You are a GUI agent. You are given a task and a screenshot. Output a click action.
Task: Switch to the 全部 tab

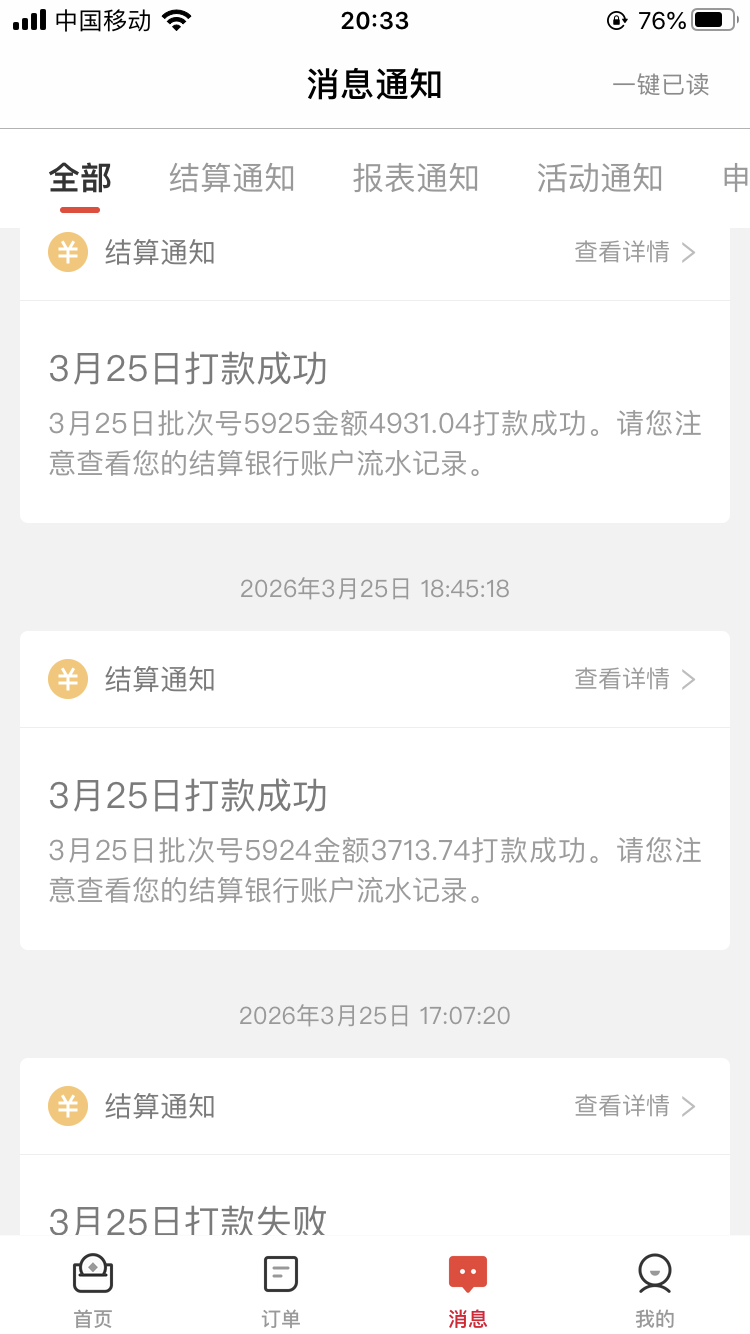pyautogui.click(x=78, y=178)
